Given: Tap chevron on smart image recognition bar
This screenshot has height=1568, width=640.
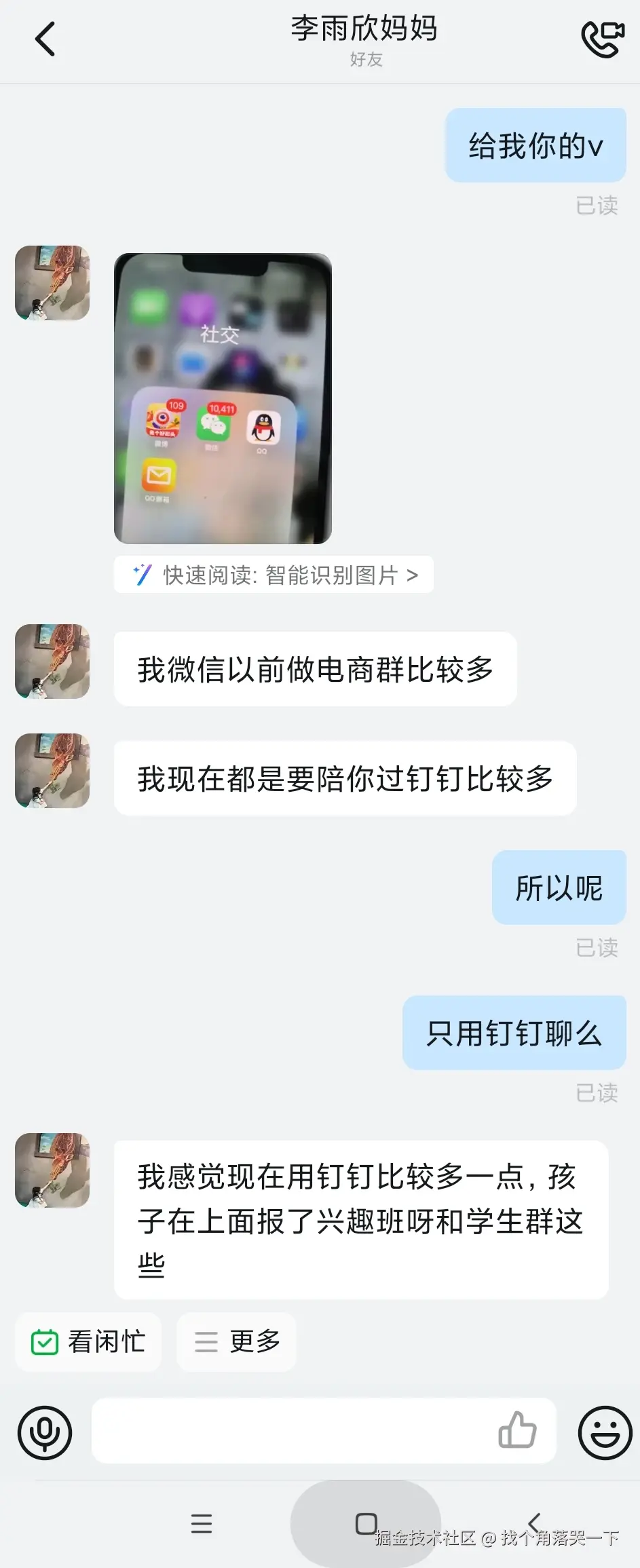Looking at the screenshot, I should coord(412,574).
